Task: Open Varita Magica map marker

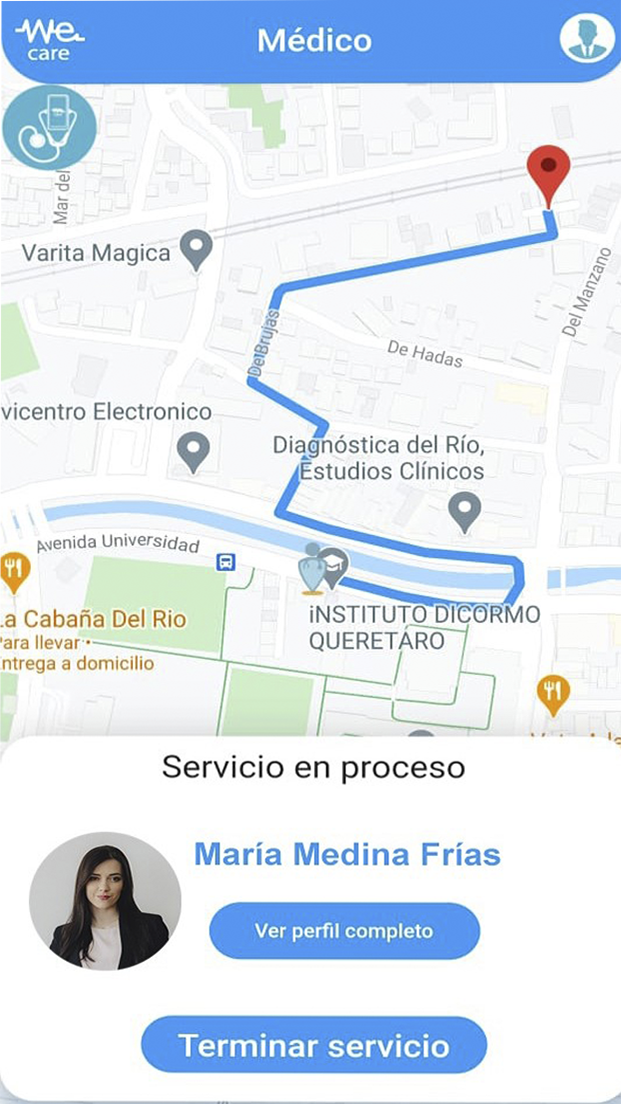Action: 196,251
